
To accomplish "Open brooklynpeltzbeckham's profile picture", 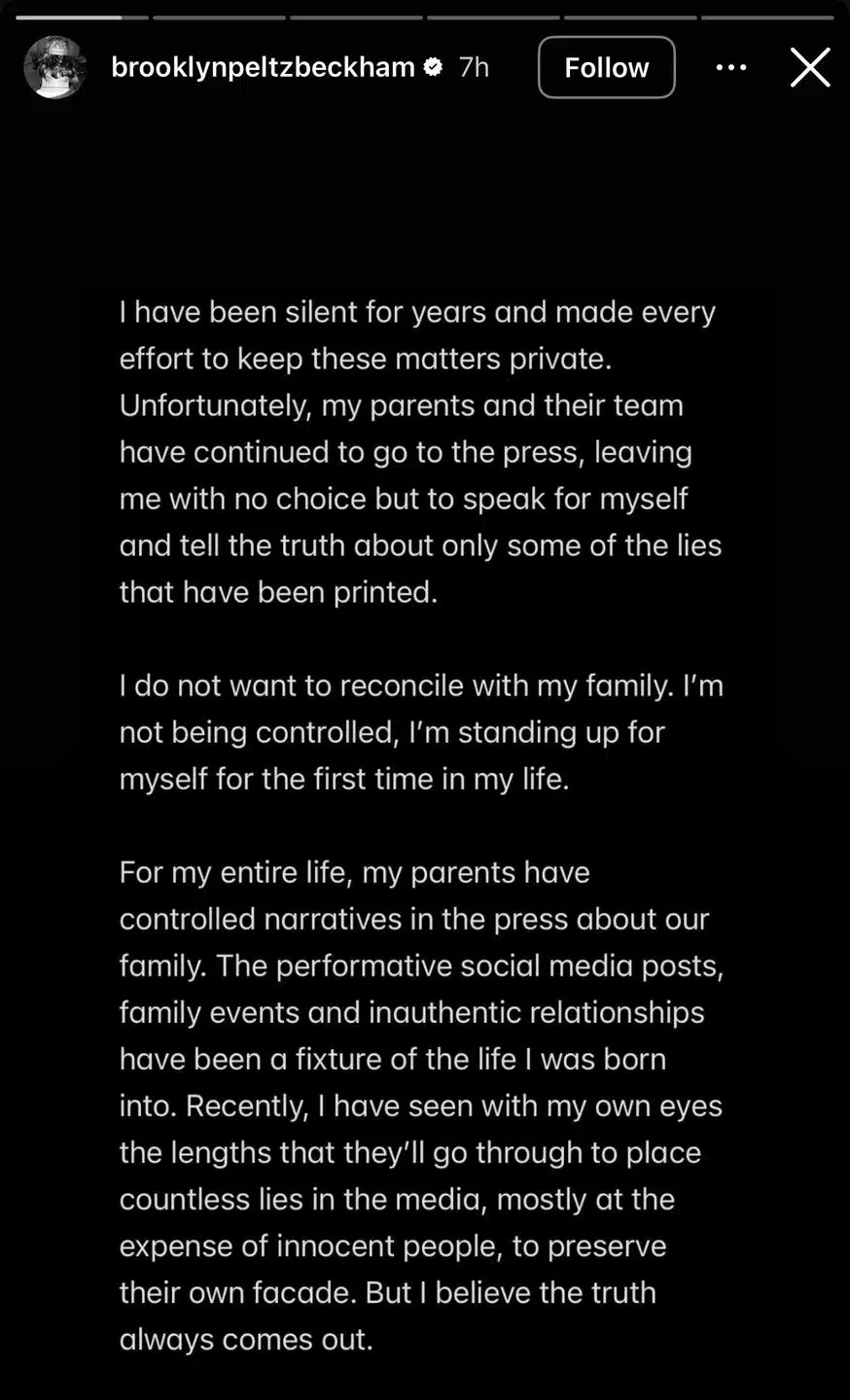I will click(x=54, y=67).
